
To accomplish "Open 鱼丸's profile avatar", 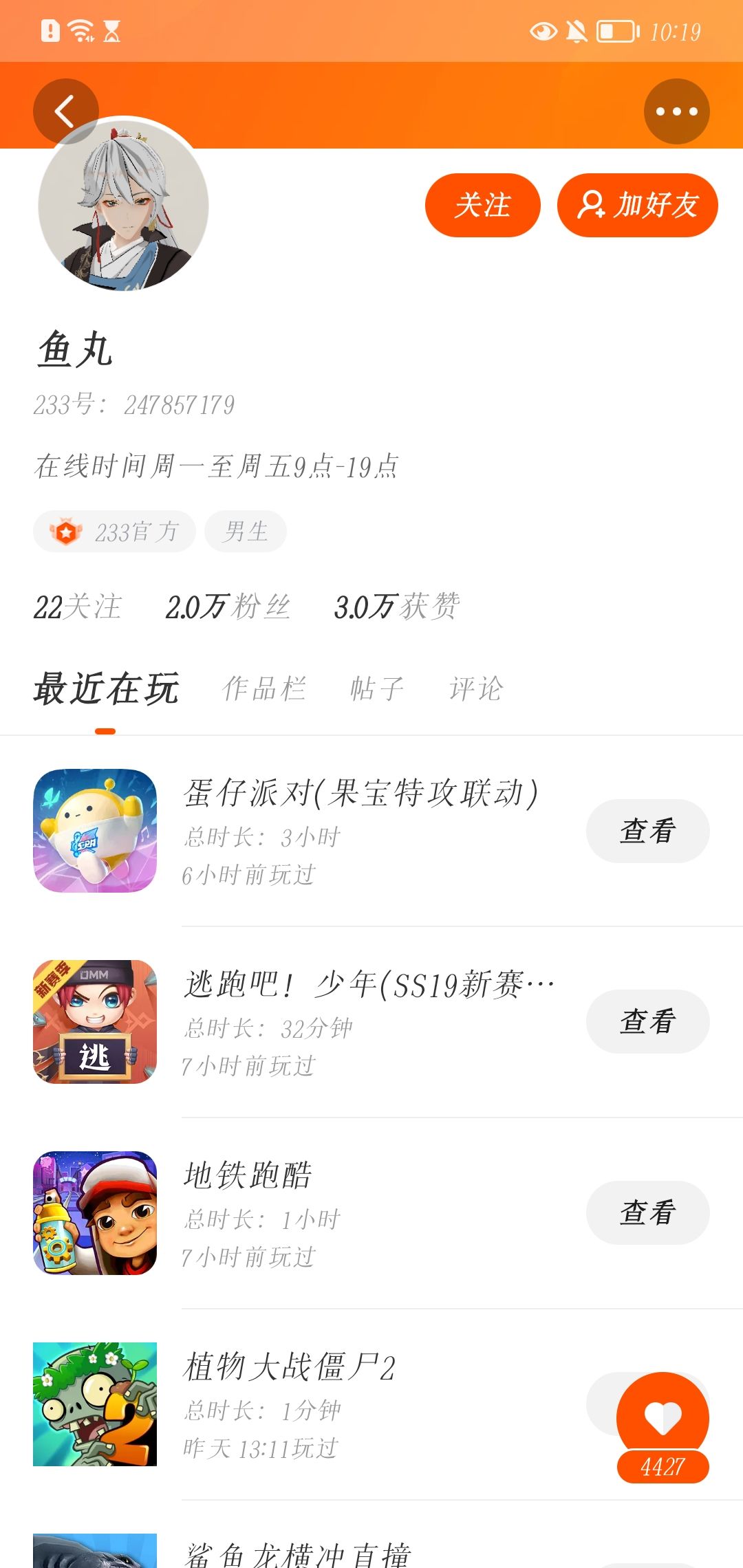I will coord(124,205).
